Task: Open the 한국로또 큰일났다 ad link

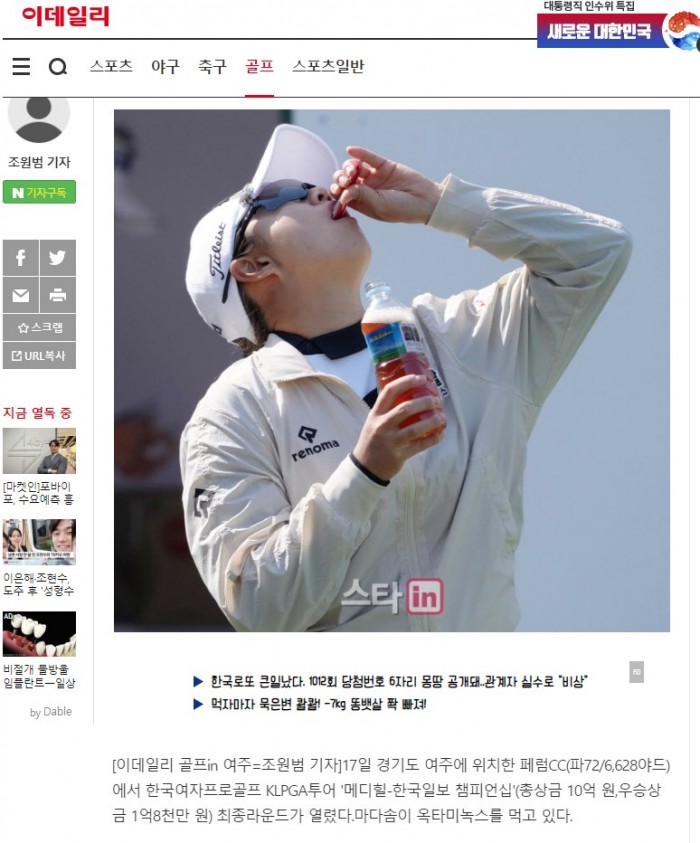Action: click(398, 681)
